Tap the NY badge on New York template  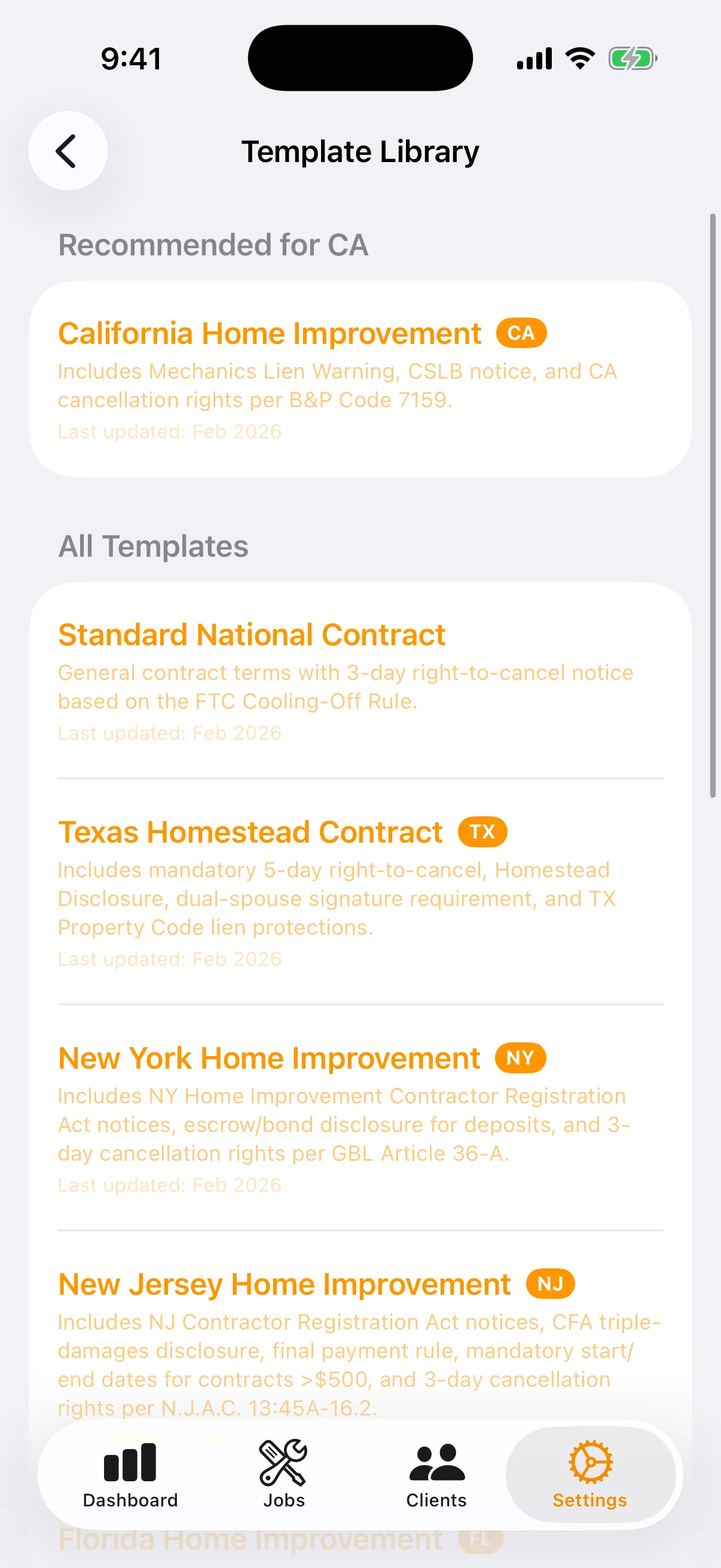pos(521,1057)
